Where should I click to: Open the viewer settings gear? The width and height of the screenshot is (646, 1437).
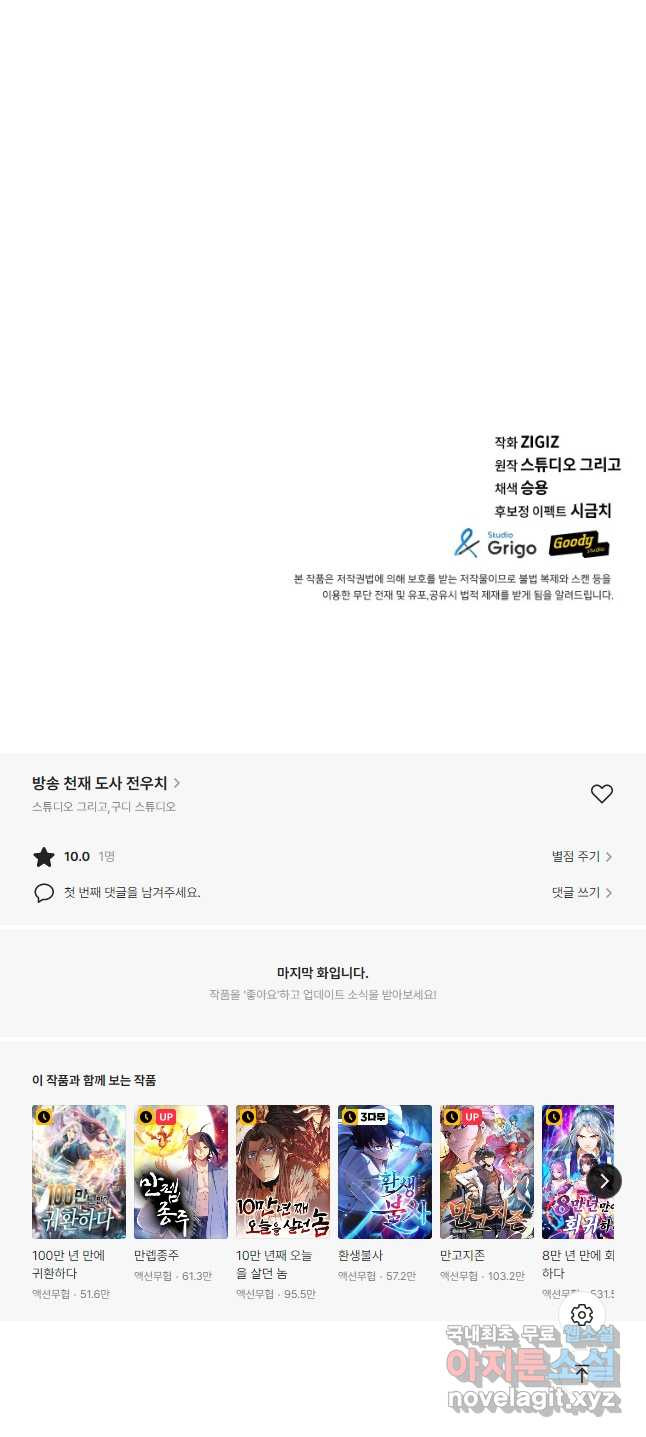[x=582, y=1315]
